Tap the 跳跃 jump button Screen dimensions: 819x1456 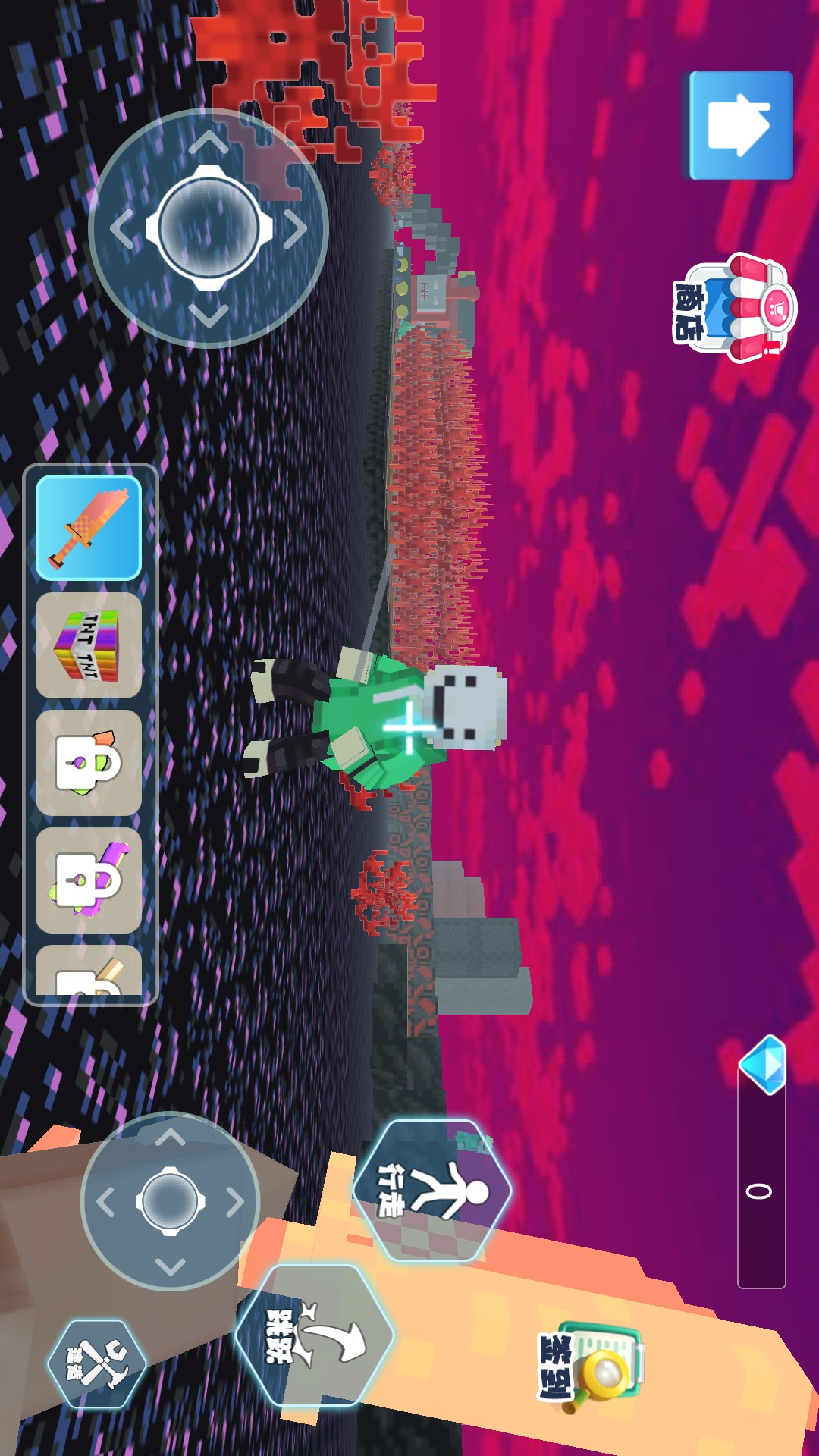pyautogui.click(x=315, y=1335)
